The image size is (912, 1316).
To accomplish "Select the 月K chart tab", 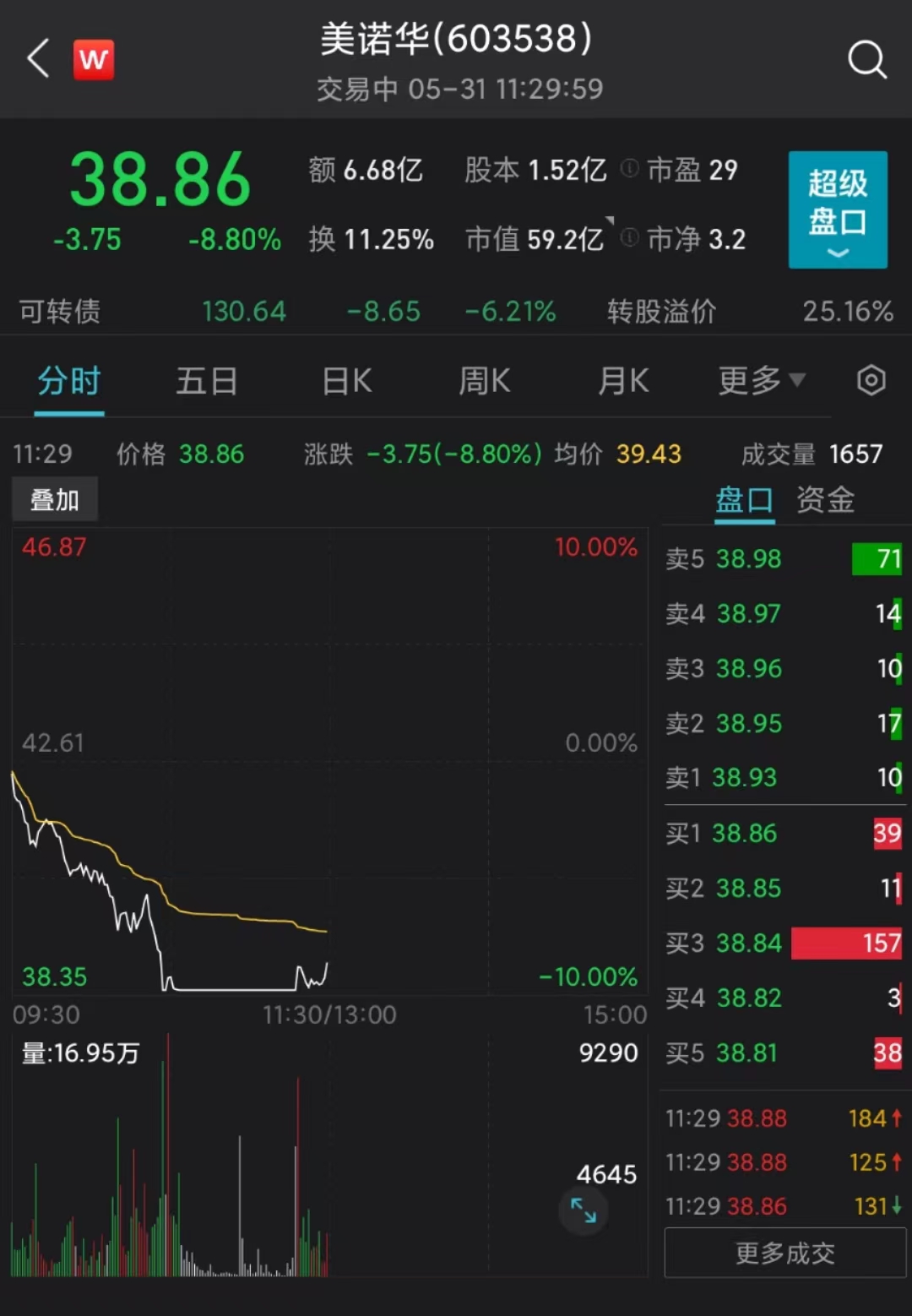I will pos(623,381).
